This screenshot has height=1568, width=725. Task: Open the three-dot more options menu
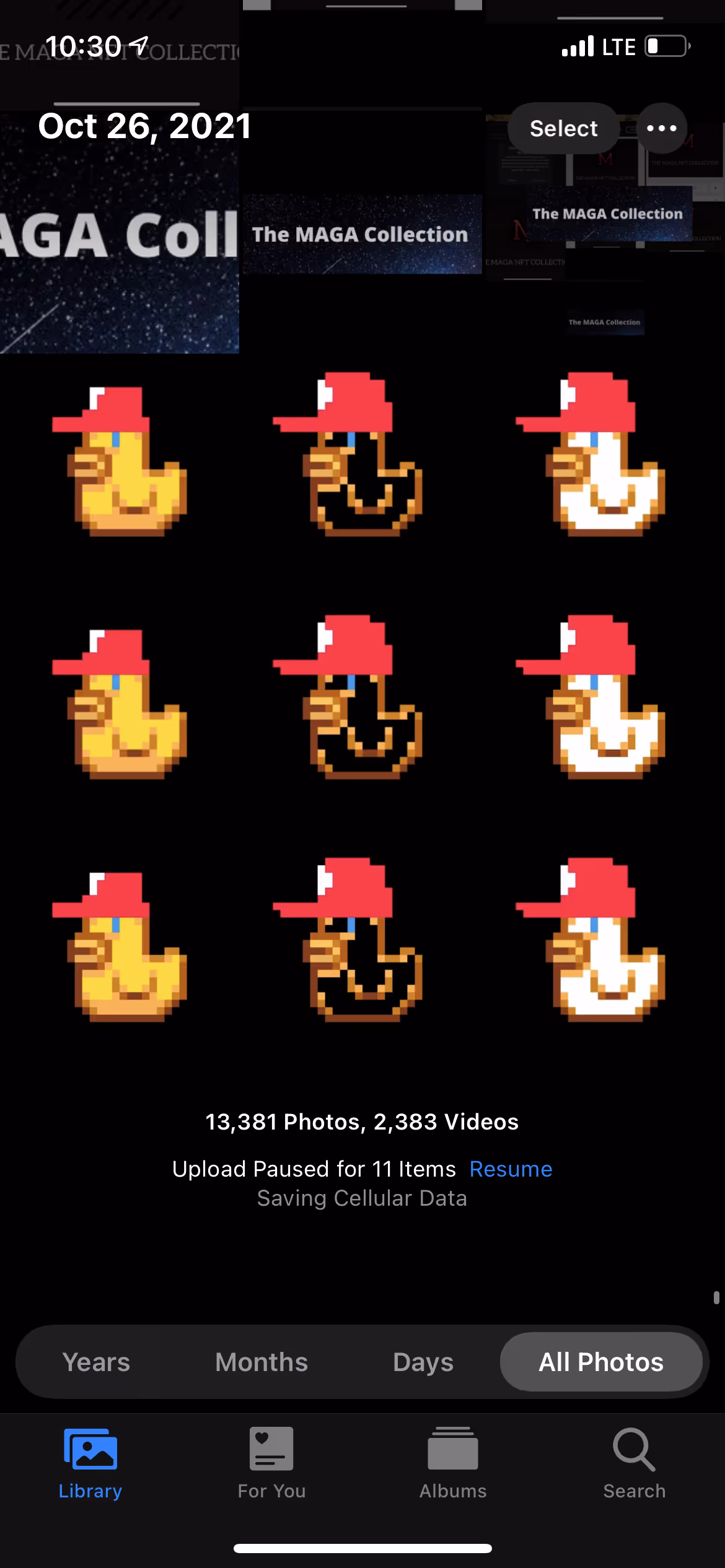tap(662, 128)
